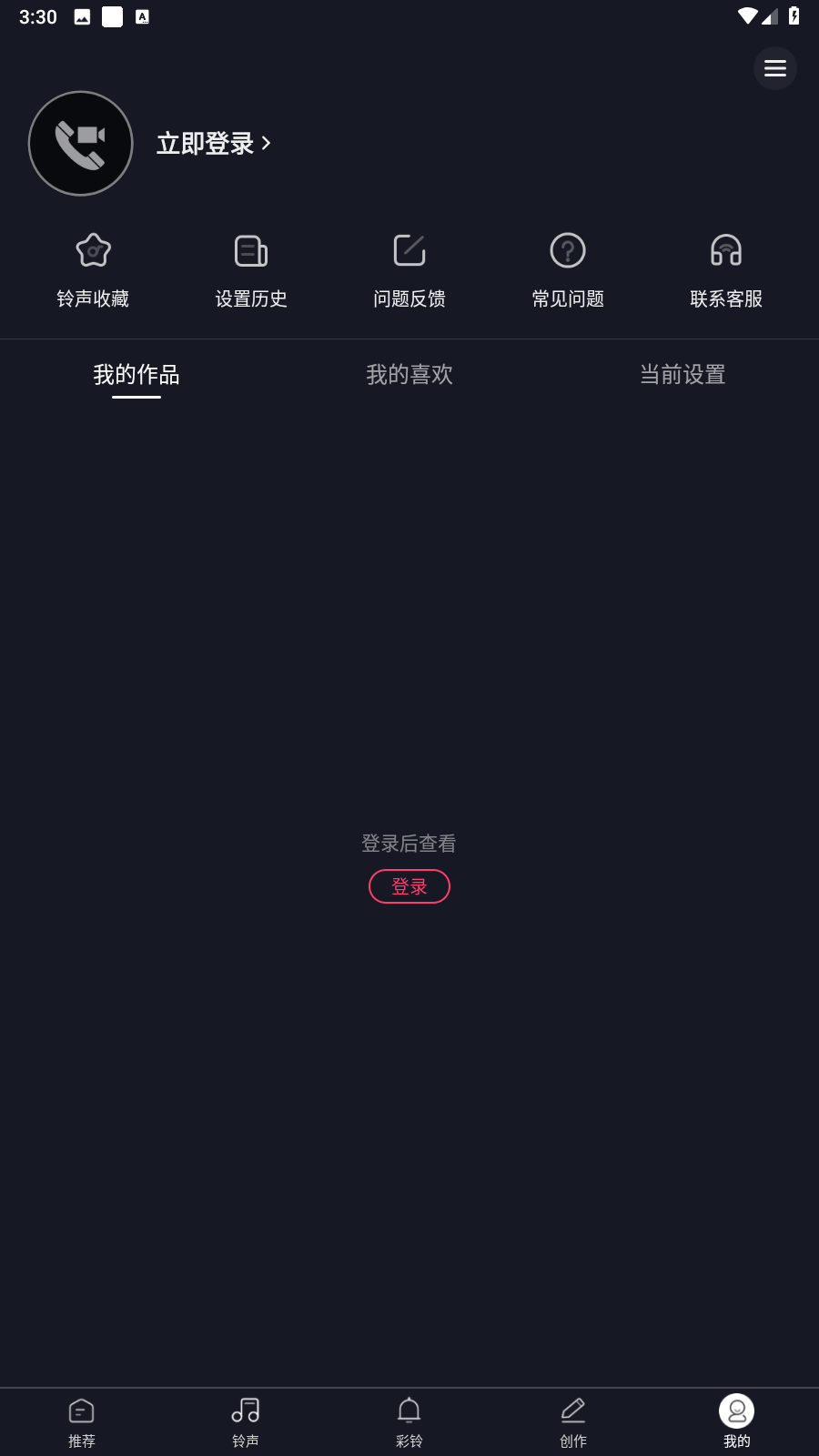Open 联系客服 customer service
This screenshot has width=819, height=1456.
tap(726, 271)
